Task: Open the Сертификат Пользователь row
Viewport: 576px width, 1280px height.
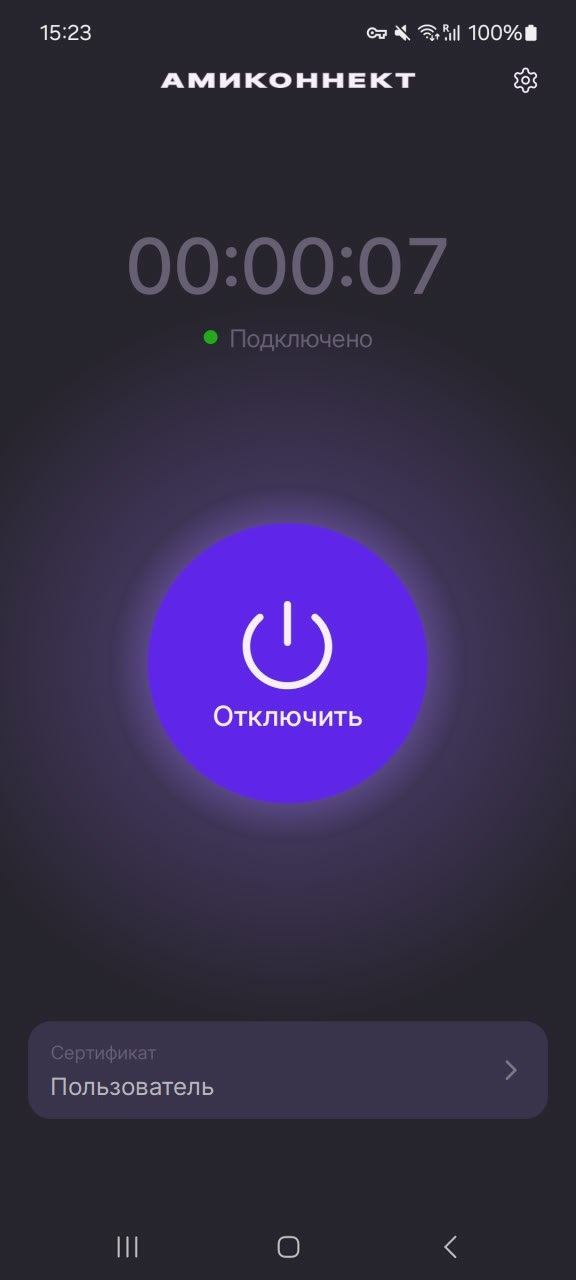Action: 288,1070
